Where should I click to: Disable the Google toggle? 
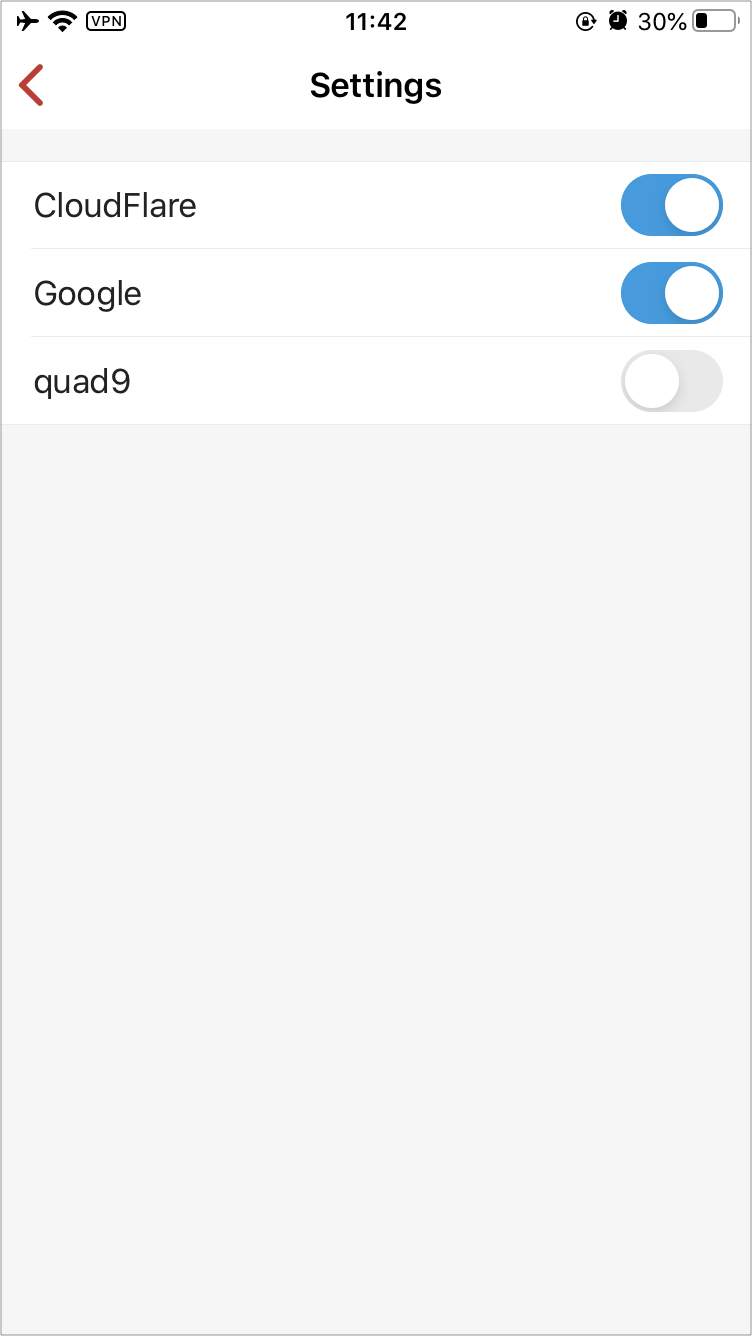point(671,293)
